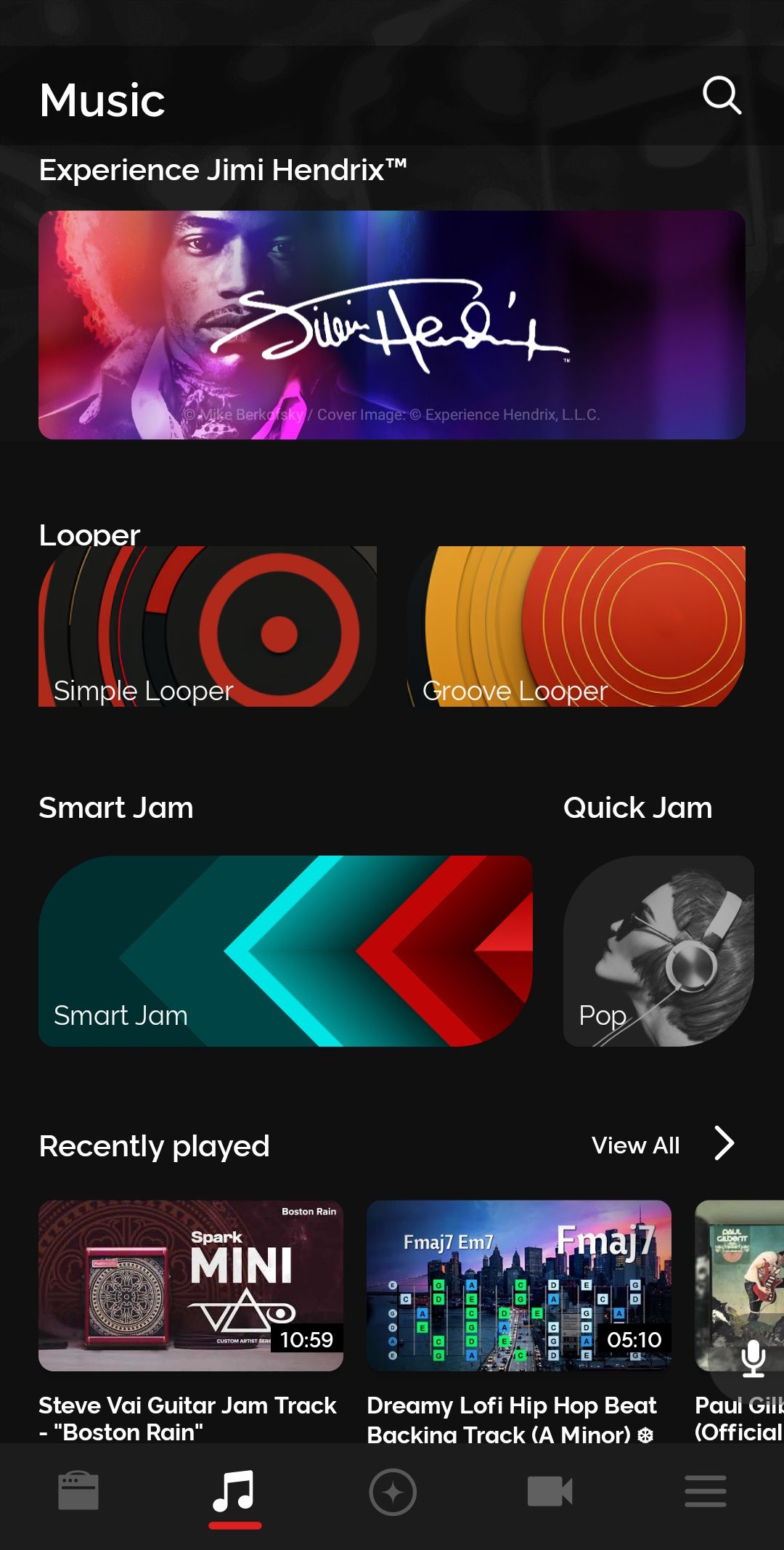Play Dreamy Lofi Hip Hop Beat track
This screenshot has height=1550, width=784.
coord(518,1286)
